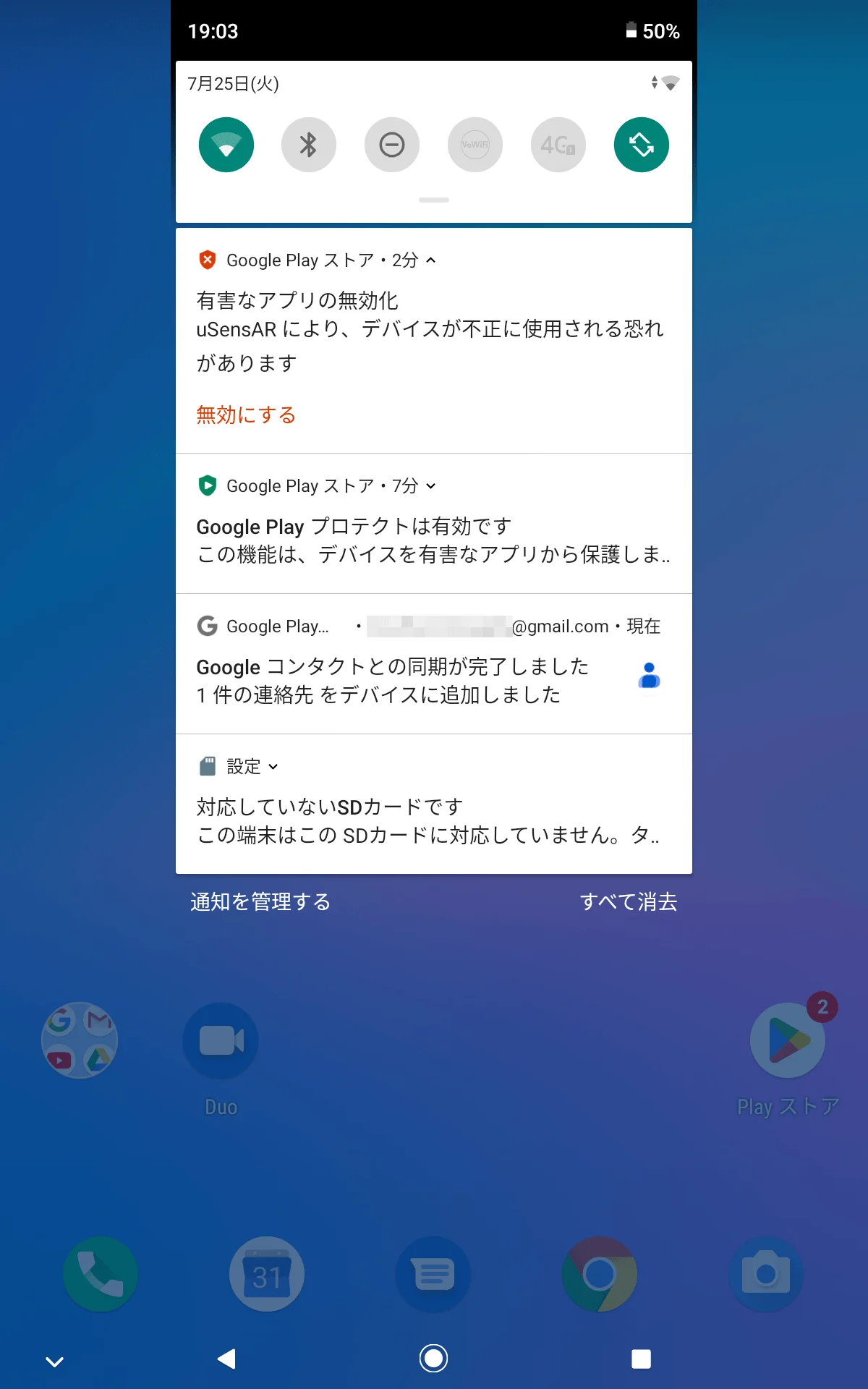The image size is (868, 1389).
Task: Enable Bluetooth from quick settings
Action: coord(309,145)
